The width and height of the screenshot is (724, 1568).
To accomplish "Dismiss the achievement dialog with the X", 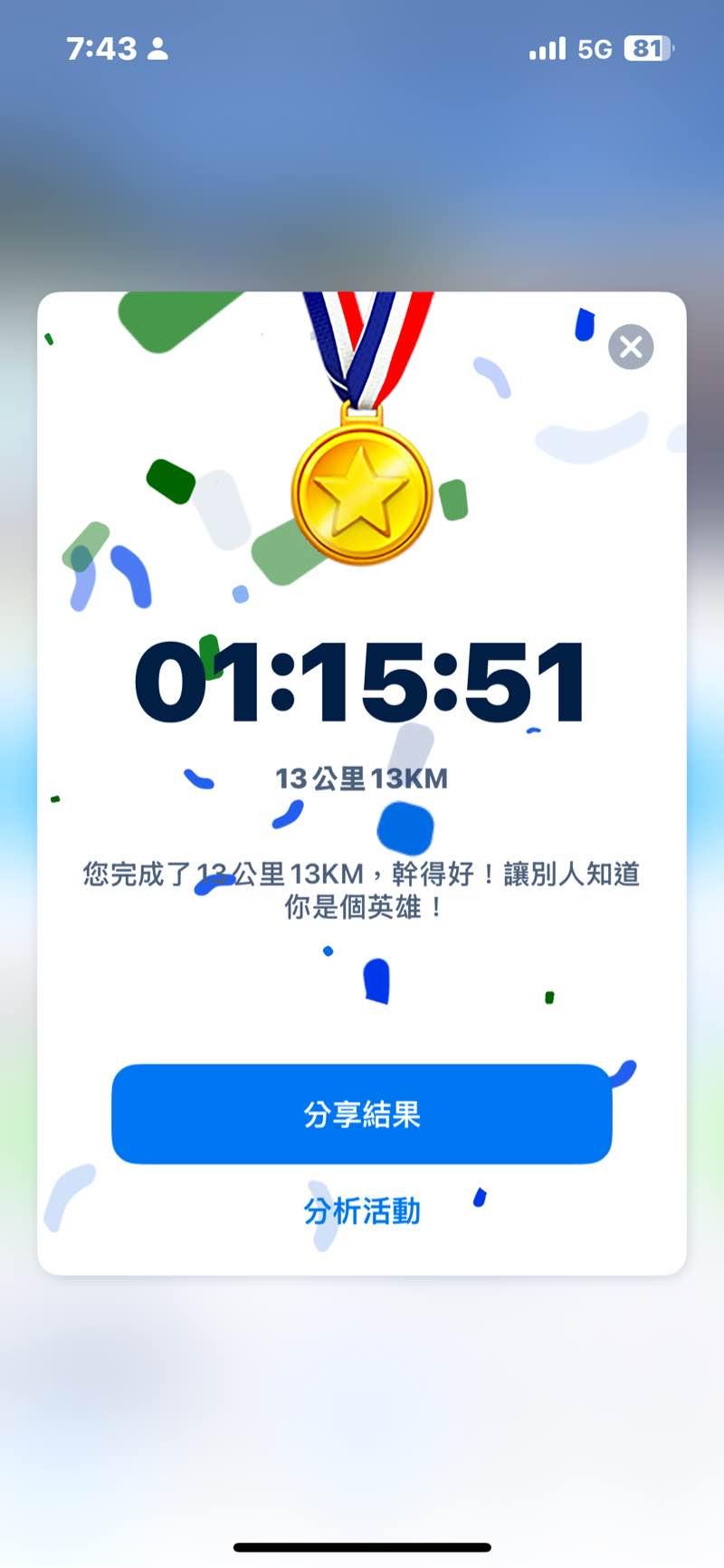I will coord(631,347).
